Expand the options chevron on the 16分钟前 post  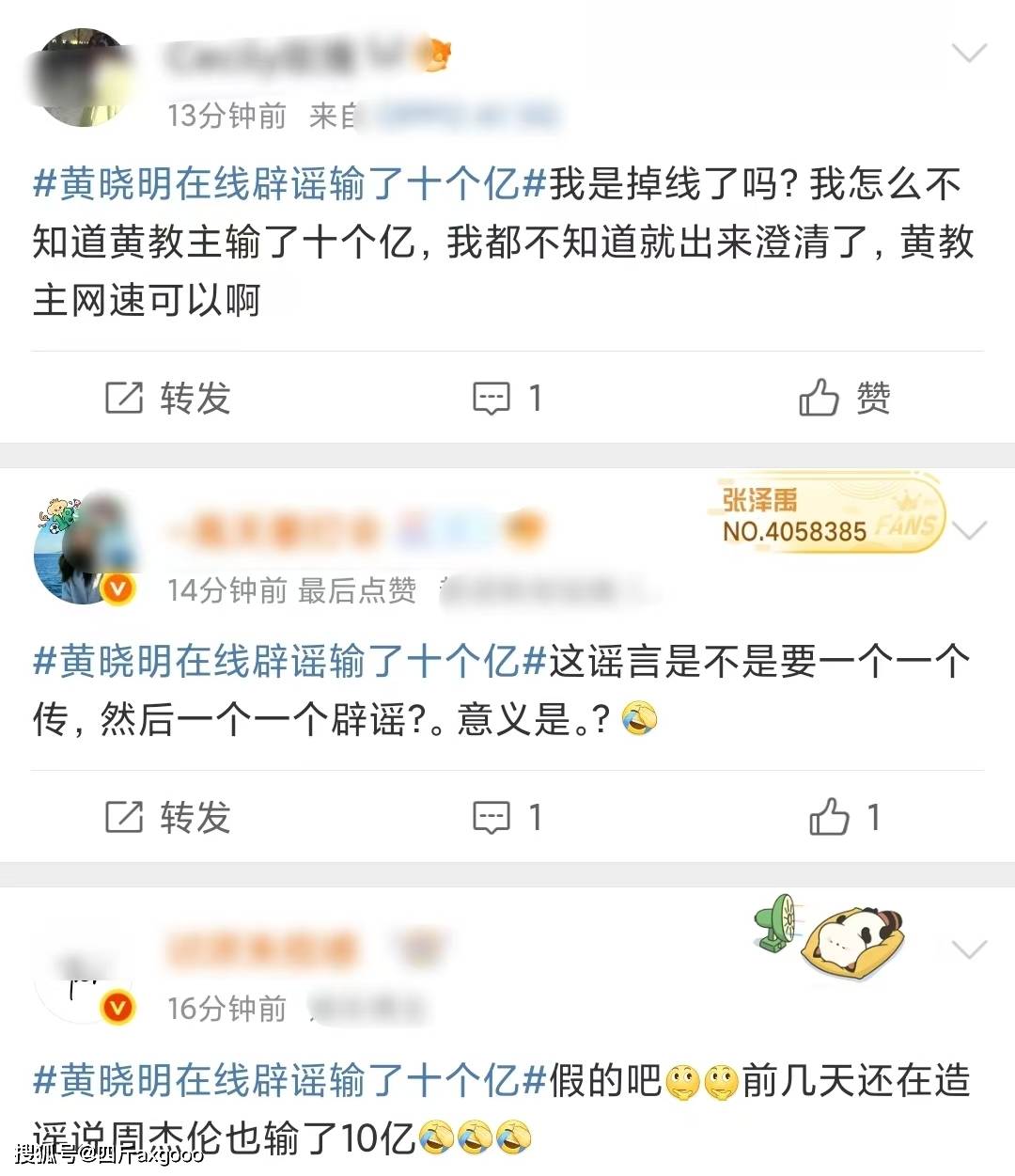coord(969,949)
